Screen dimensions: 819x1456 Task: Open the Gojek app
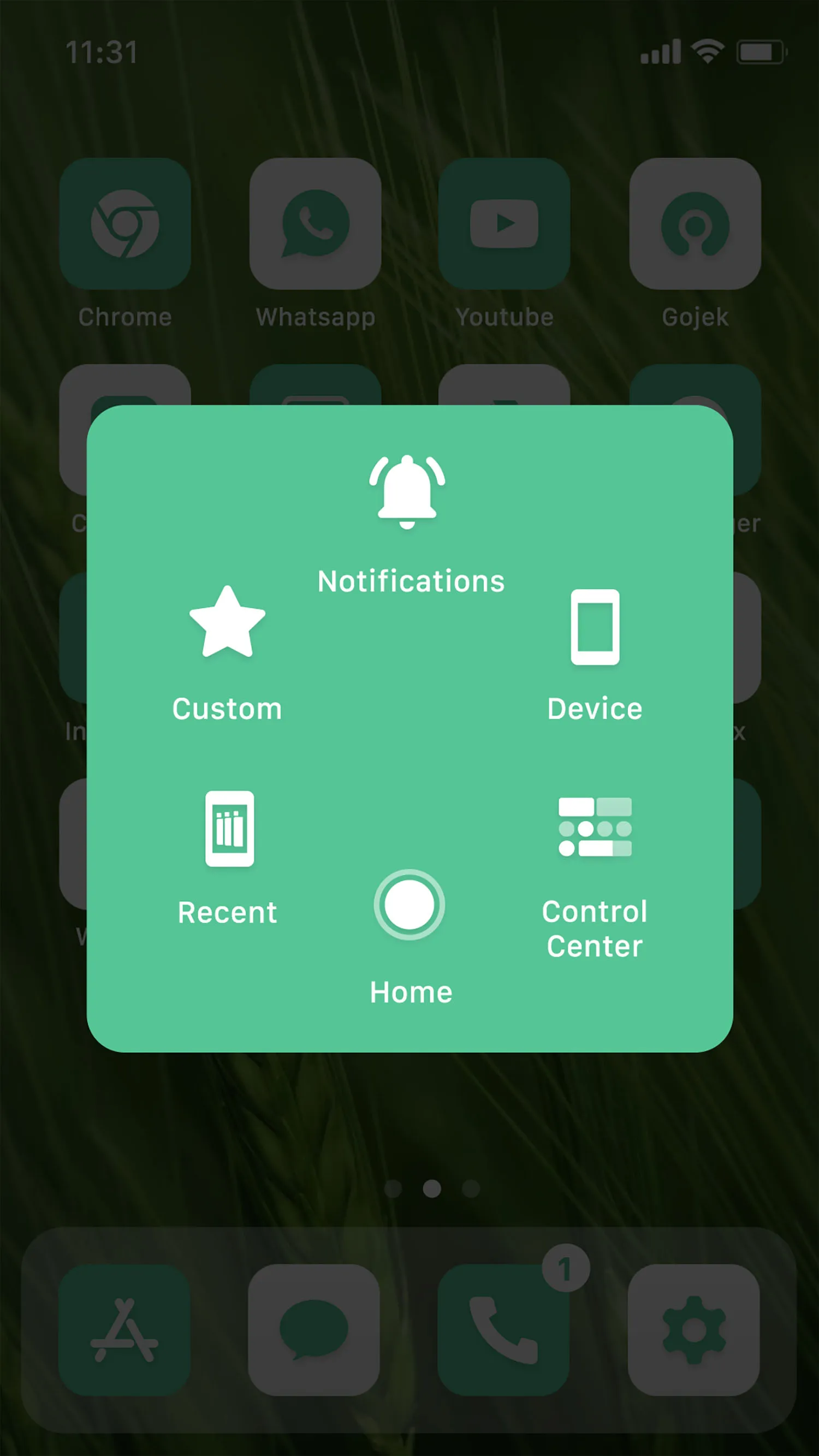(694, 223)
